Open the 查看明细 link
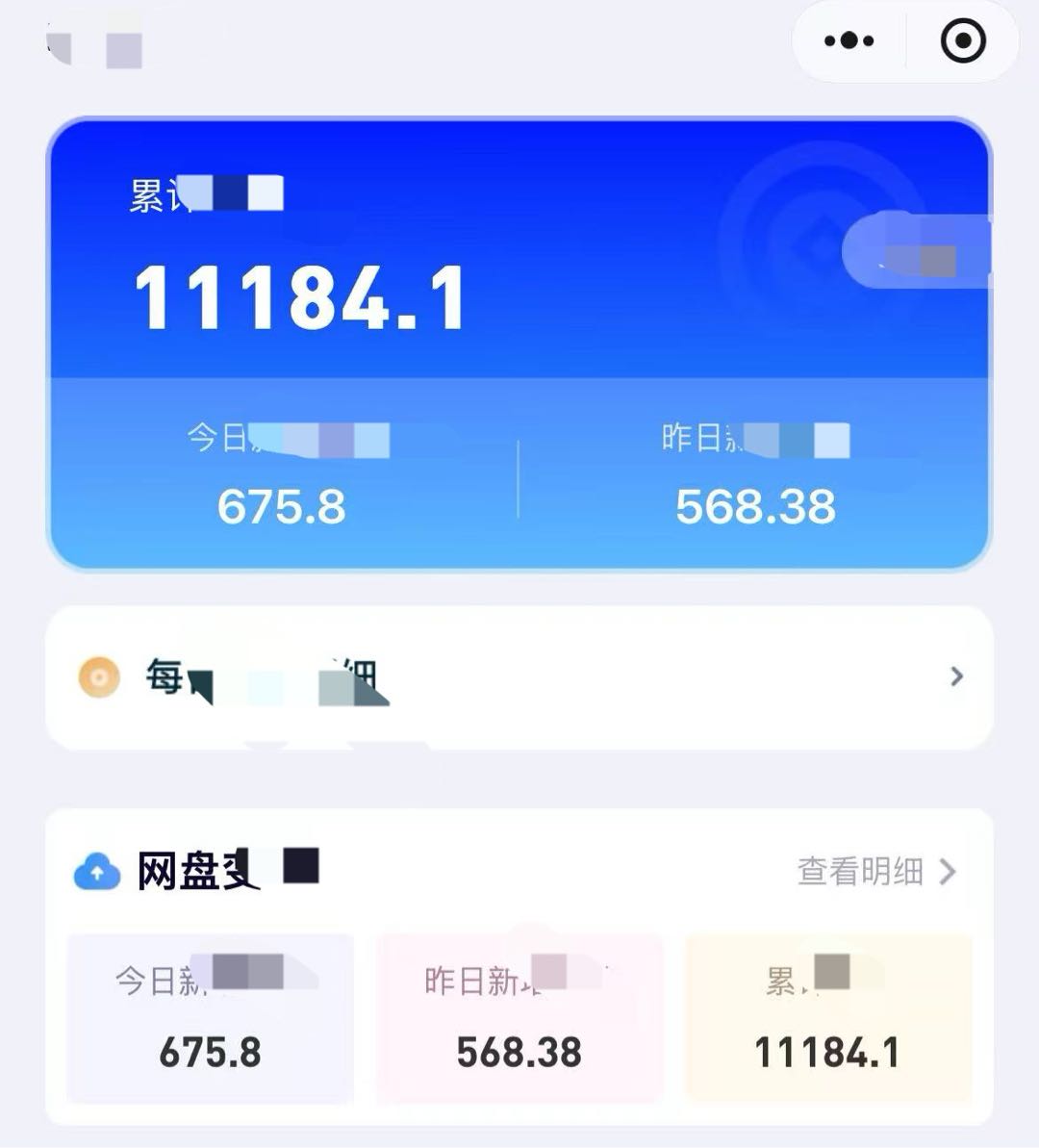Screen dimensions: 1039x1148 coord(859,872)
